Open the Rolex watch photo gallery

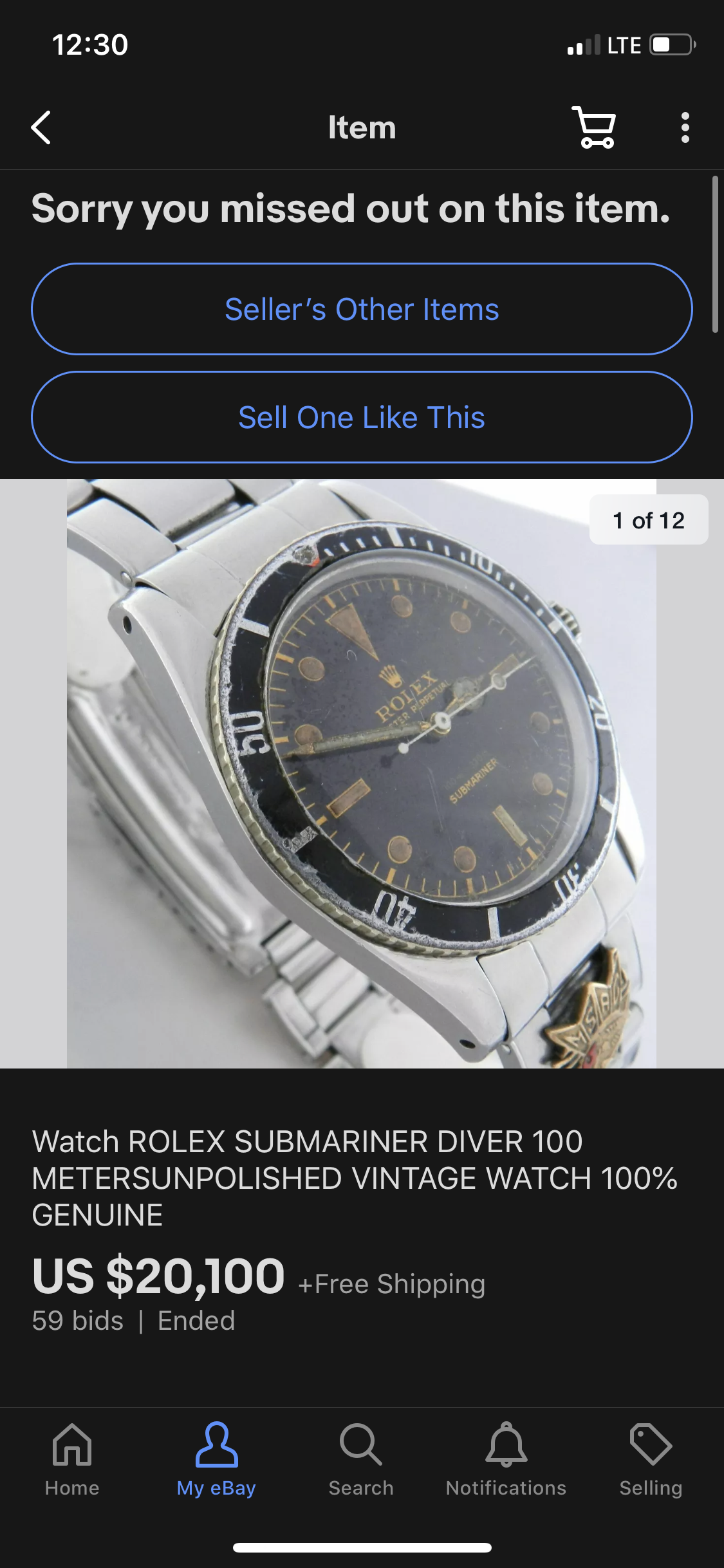(362, 772)
